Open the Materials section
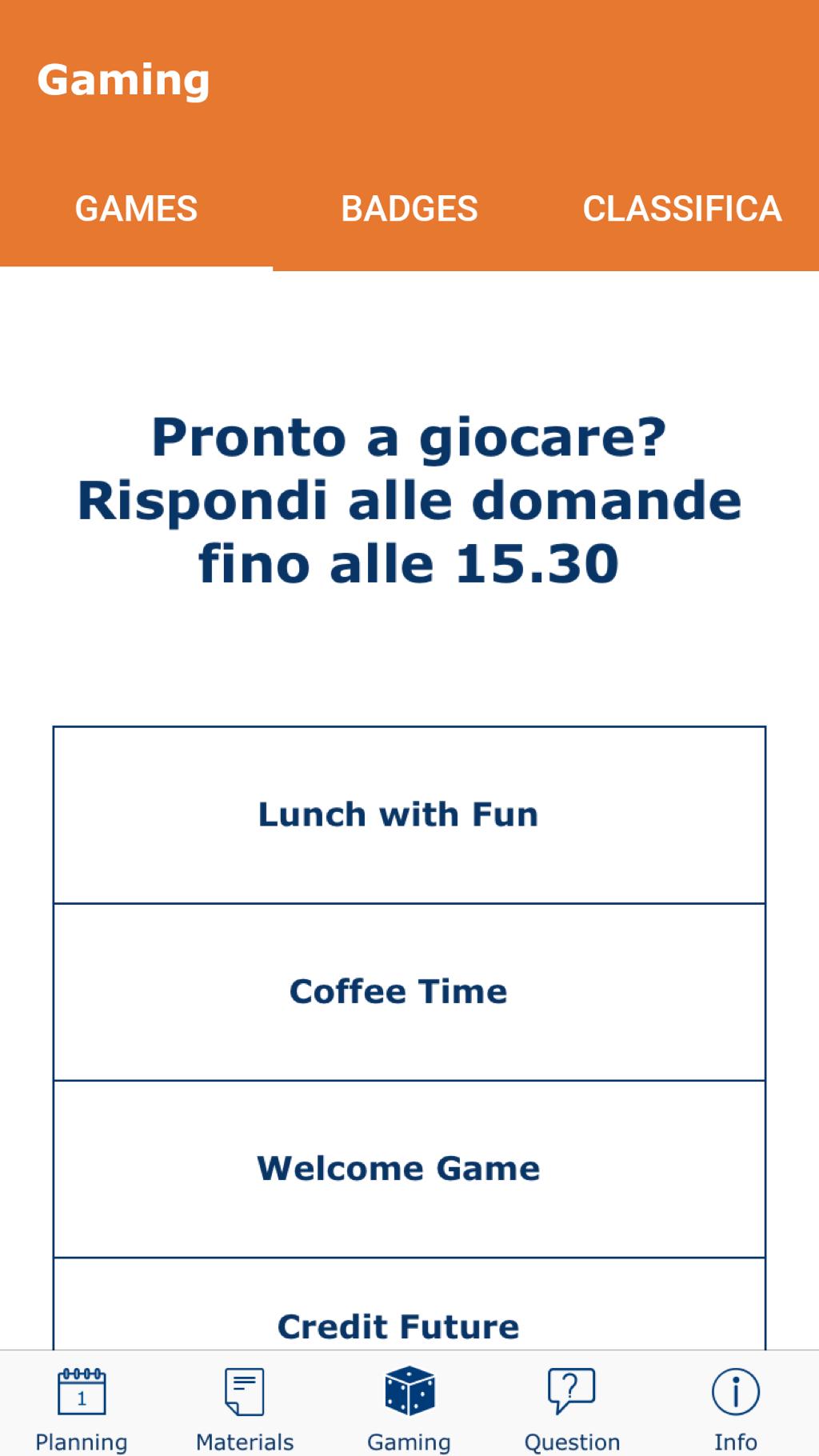The width and height of the screenshot is (819, 1456). [x=245, y=1408]
